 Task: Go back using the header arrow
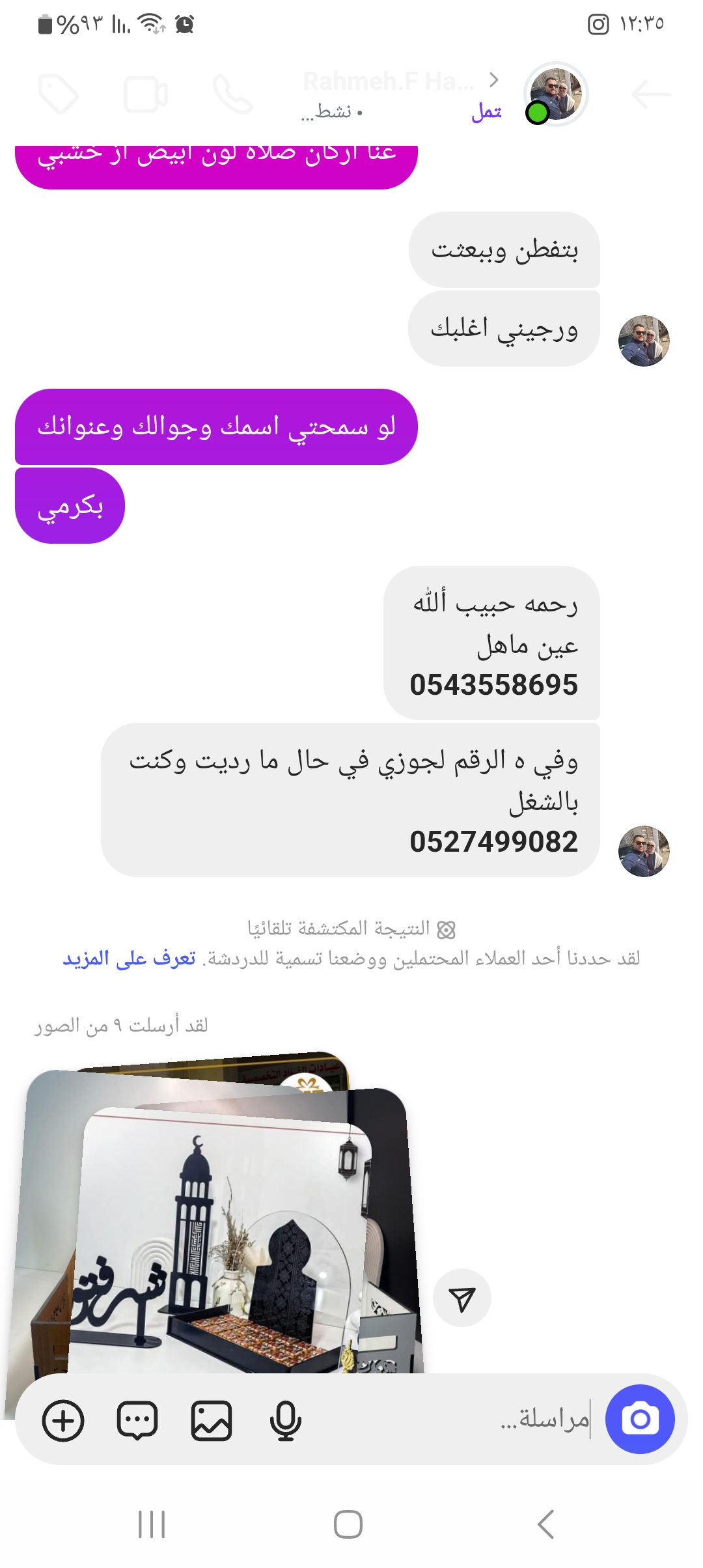pyautogui.click(x=651, y=94)
